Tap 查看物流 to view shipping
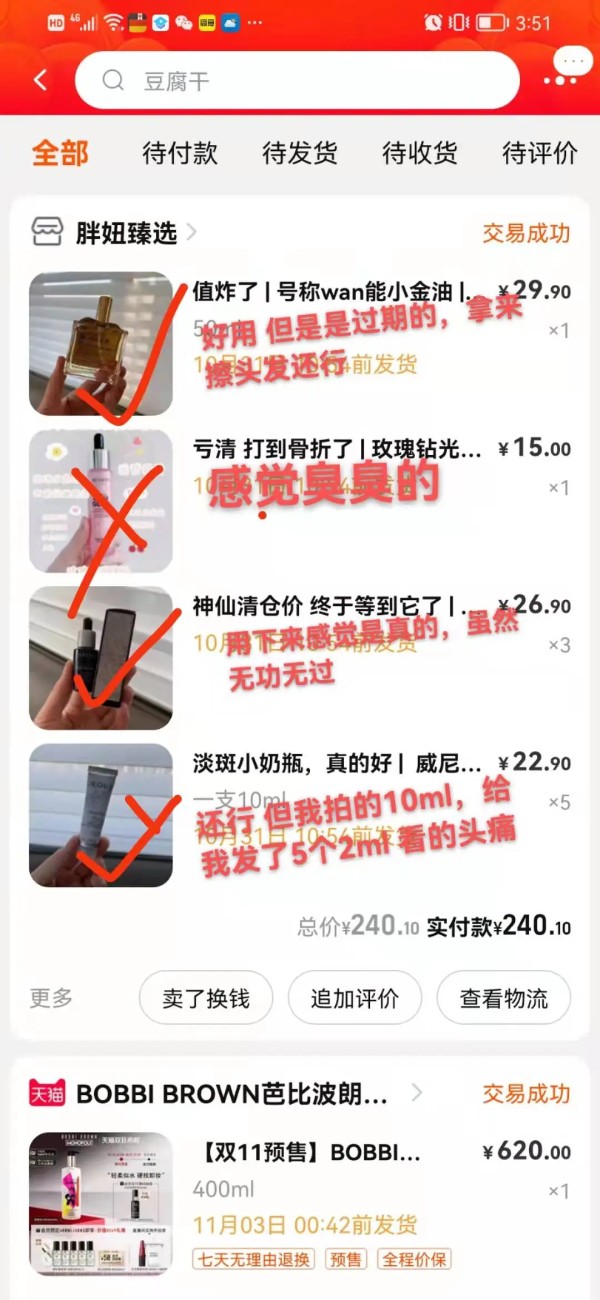 [x=504, y=997]
